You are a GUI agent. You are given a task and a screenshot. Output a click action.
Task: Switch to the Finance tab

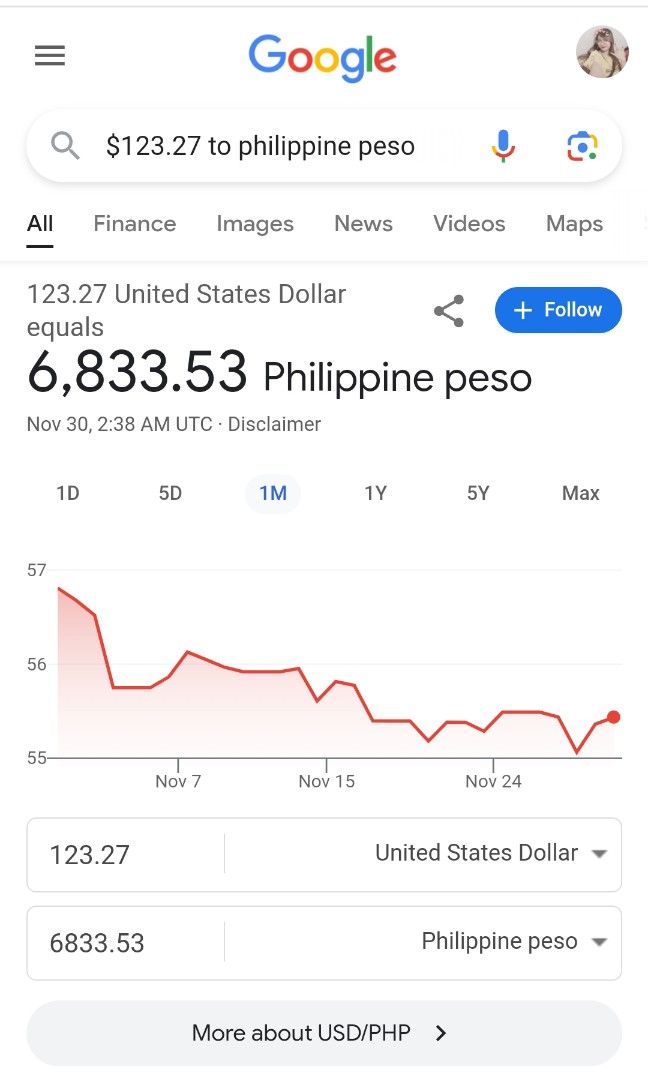tap(134, 224)
